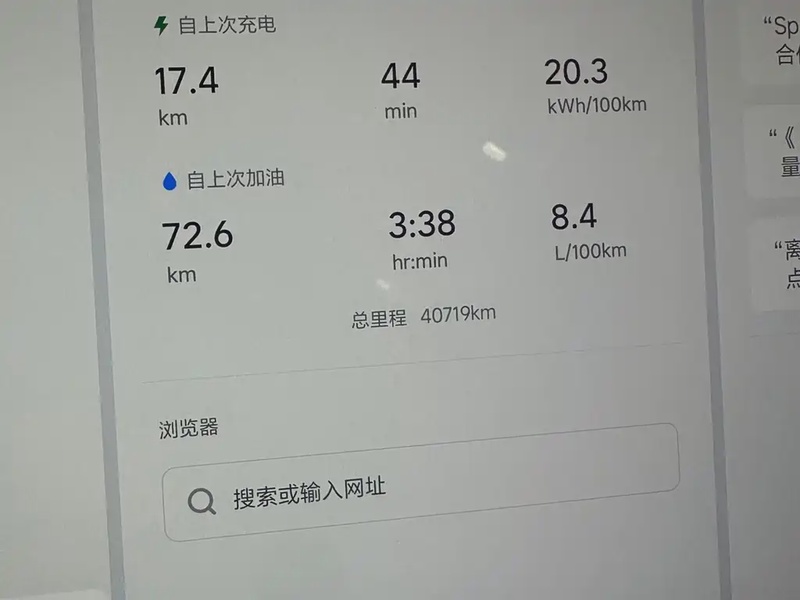Tap the browser search or URL field
Viewport: 800px width, 600px height.
pos(420,482)
